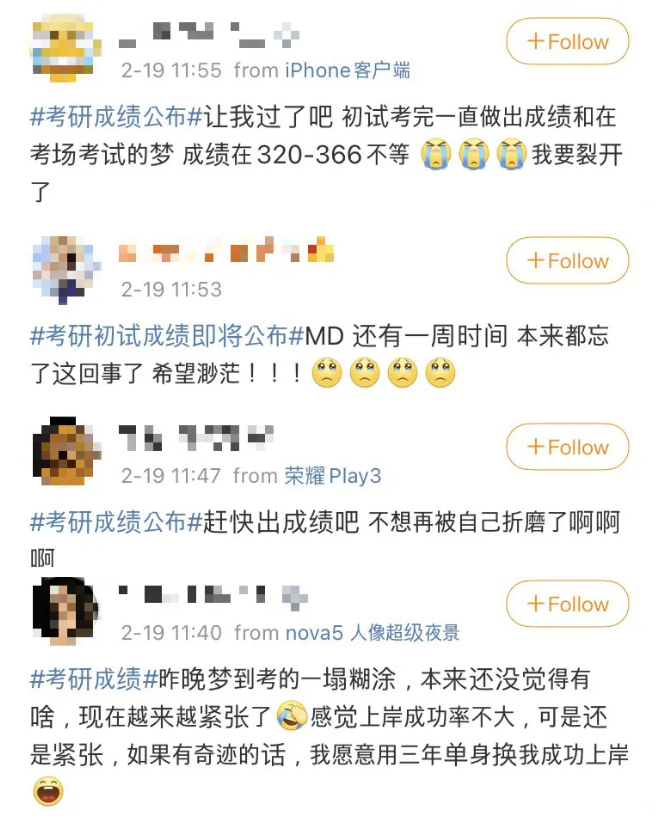Image resolution: width=656 pixels, height=824 pixels.
Task: View the profile avatar of the 11:55 poster
Action: 65,48
